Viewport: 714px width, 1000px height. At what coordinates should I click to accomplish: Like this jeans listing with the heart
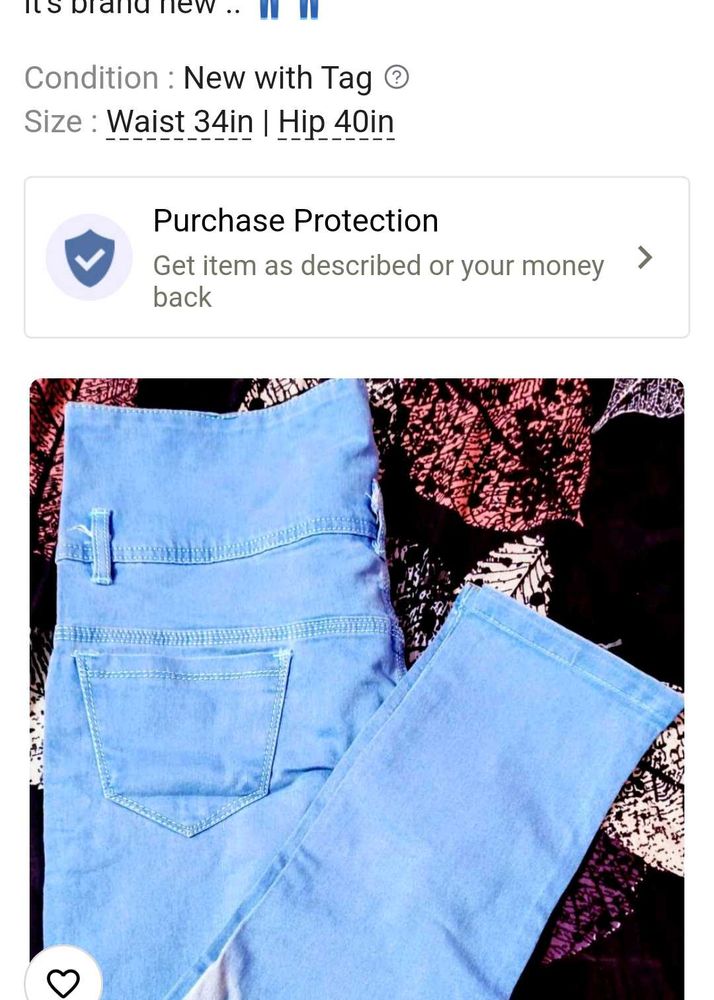coord(63,981)
